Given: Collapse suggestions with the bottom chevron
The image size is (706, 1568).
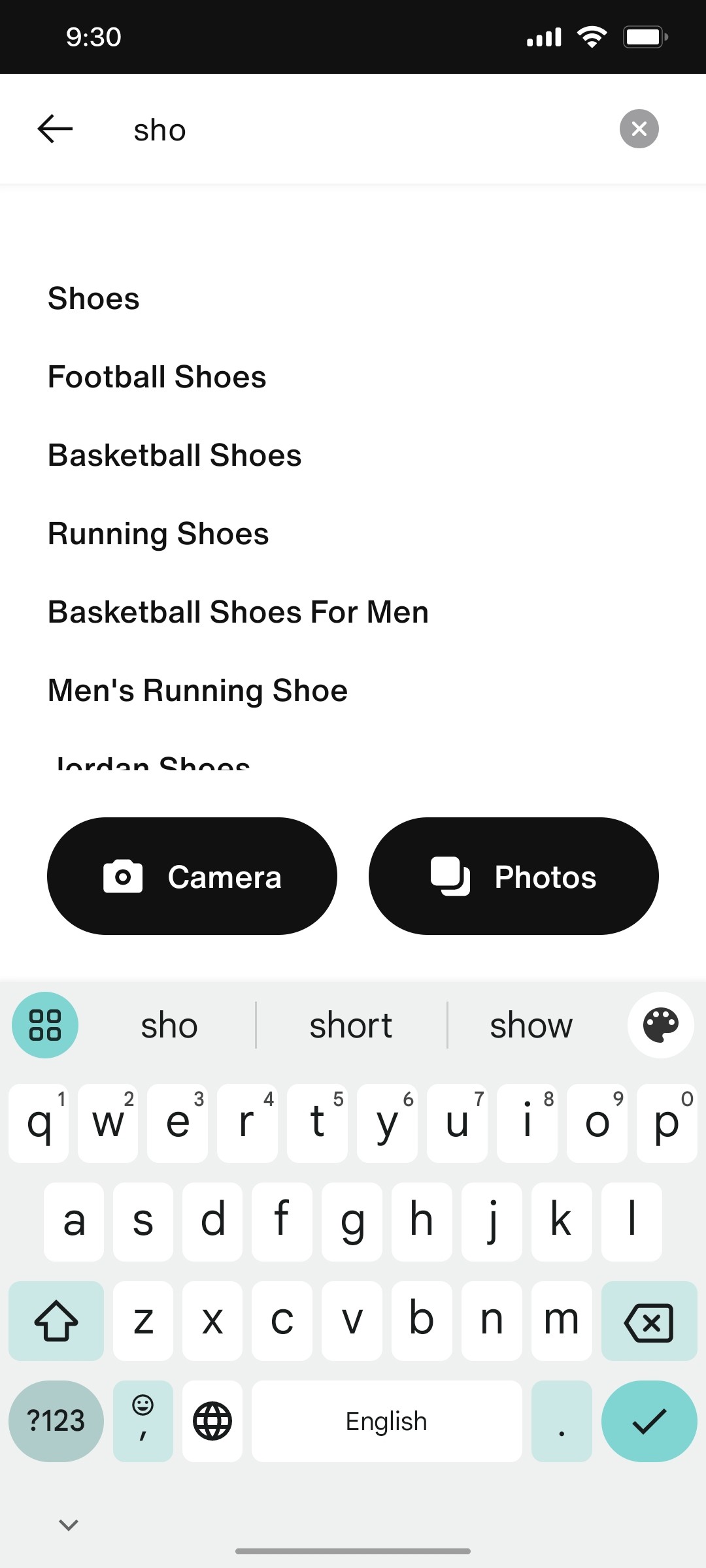Looking at the screenshot, I should 68,1525.
